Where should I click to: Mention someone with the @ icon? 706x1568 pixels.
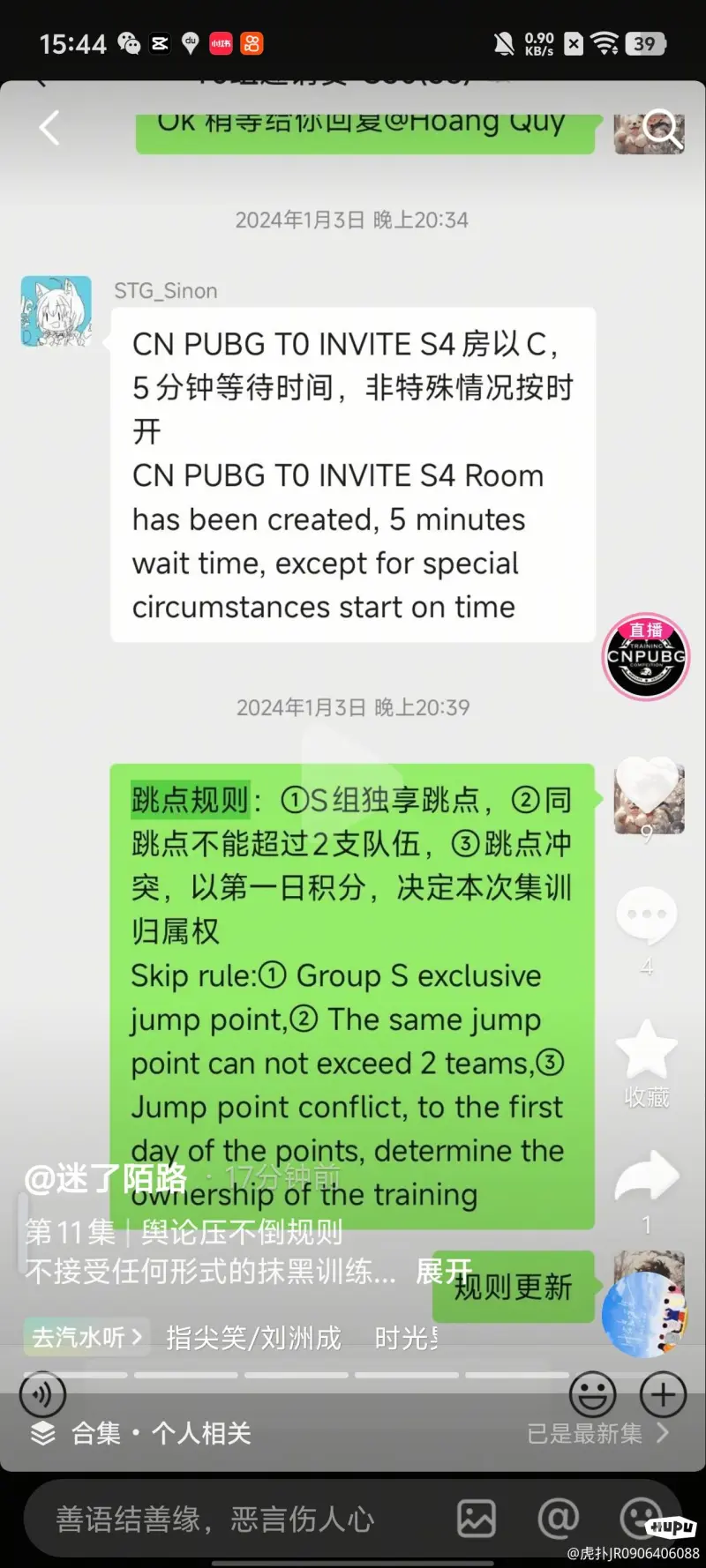point(558,1519)
